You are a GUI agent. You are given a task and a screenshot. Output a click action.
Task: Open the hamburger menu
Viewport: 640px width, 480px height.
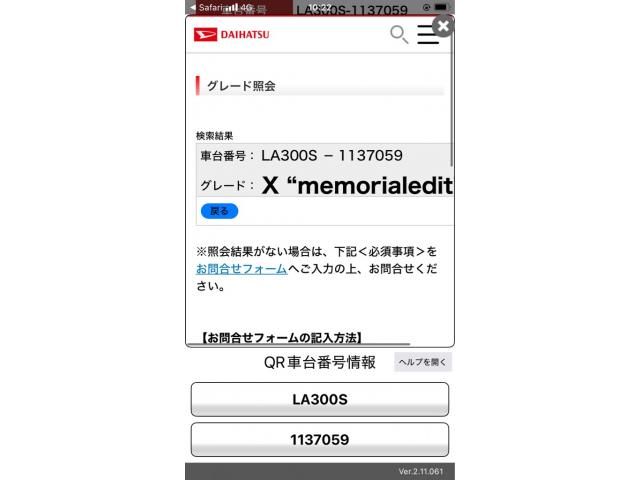427,35
